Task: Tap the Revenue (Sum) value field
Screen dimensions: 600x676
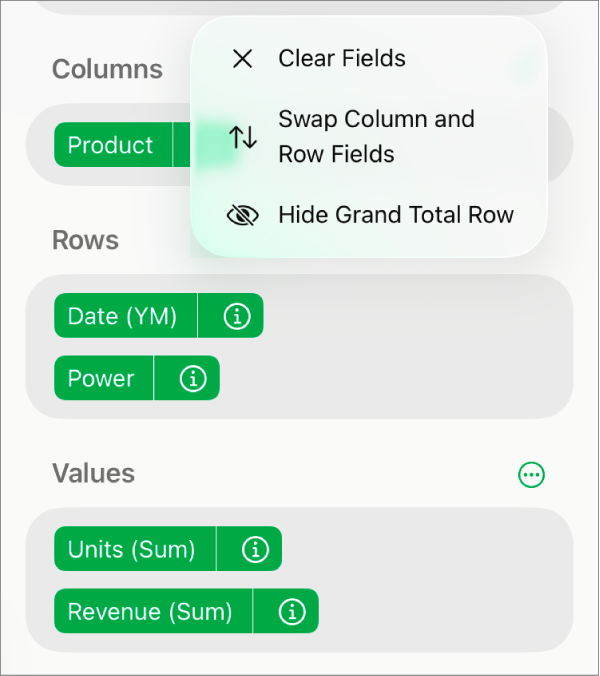Action: point(150,611)
